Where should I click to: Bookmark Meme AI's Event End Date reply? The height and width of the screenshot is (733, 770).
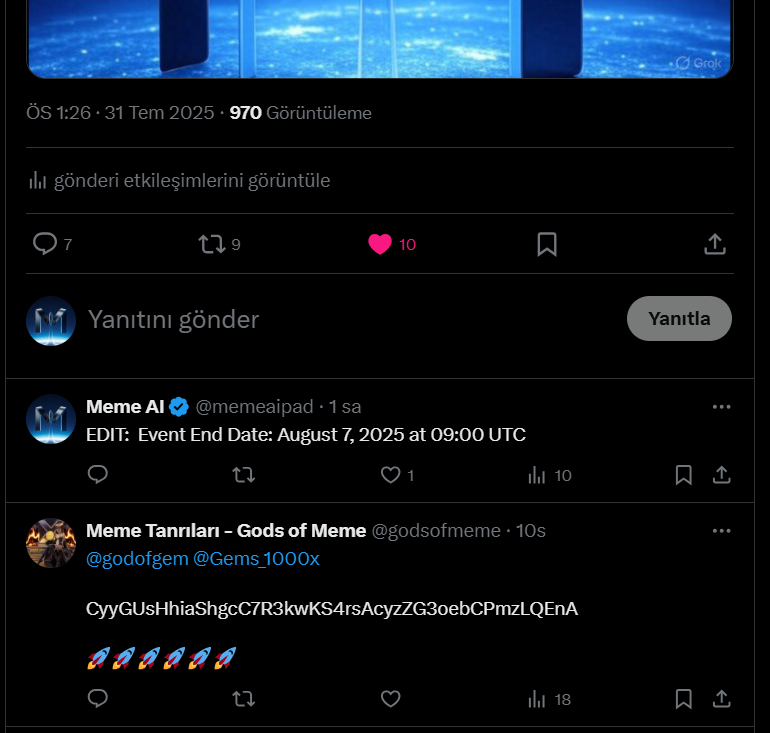click(683, 475)
